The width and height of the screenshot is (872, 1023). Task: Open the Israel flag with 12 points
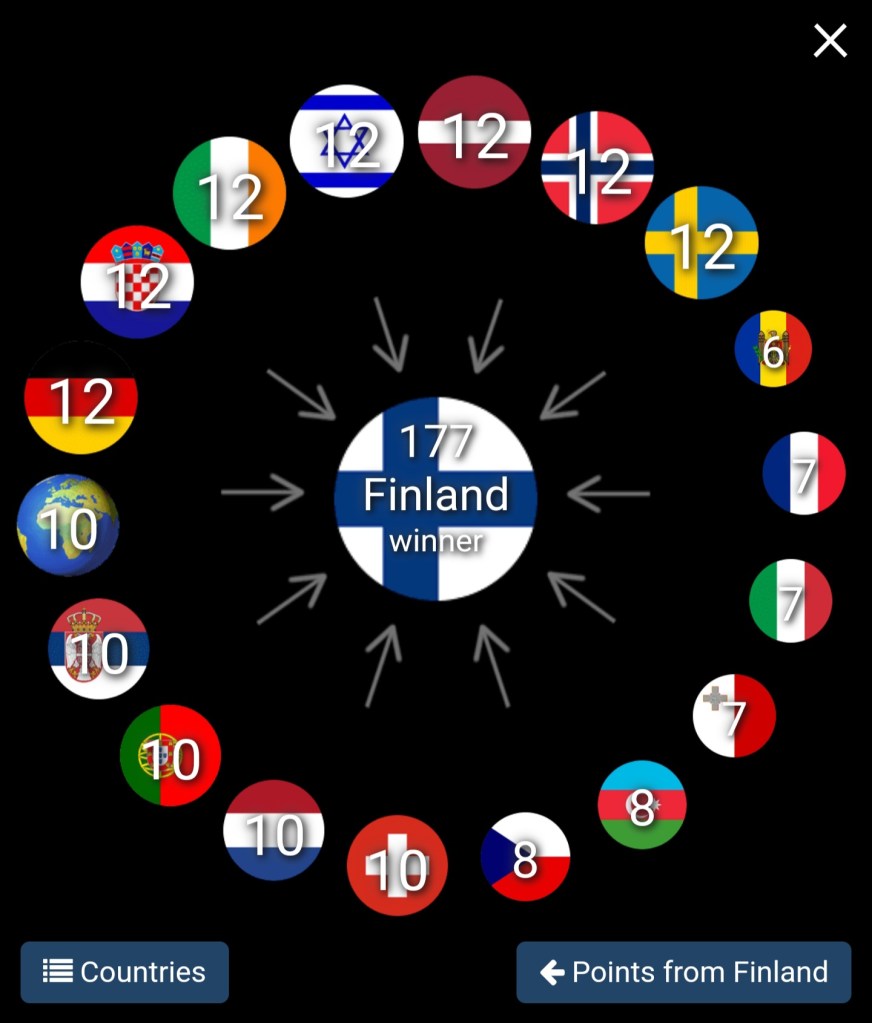pos(346,141)
